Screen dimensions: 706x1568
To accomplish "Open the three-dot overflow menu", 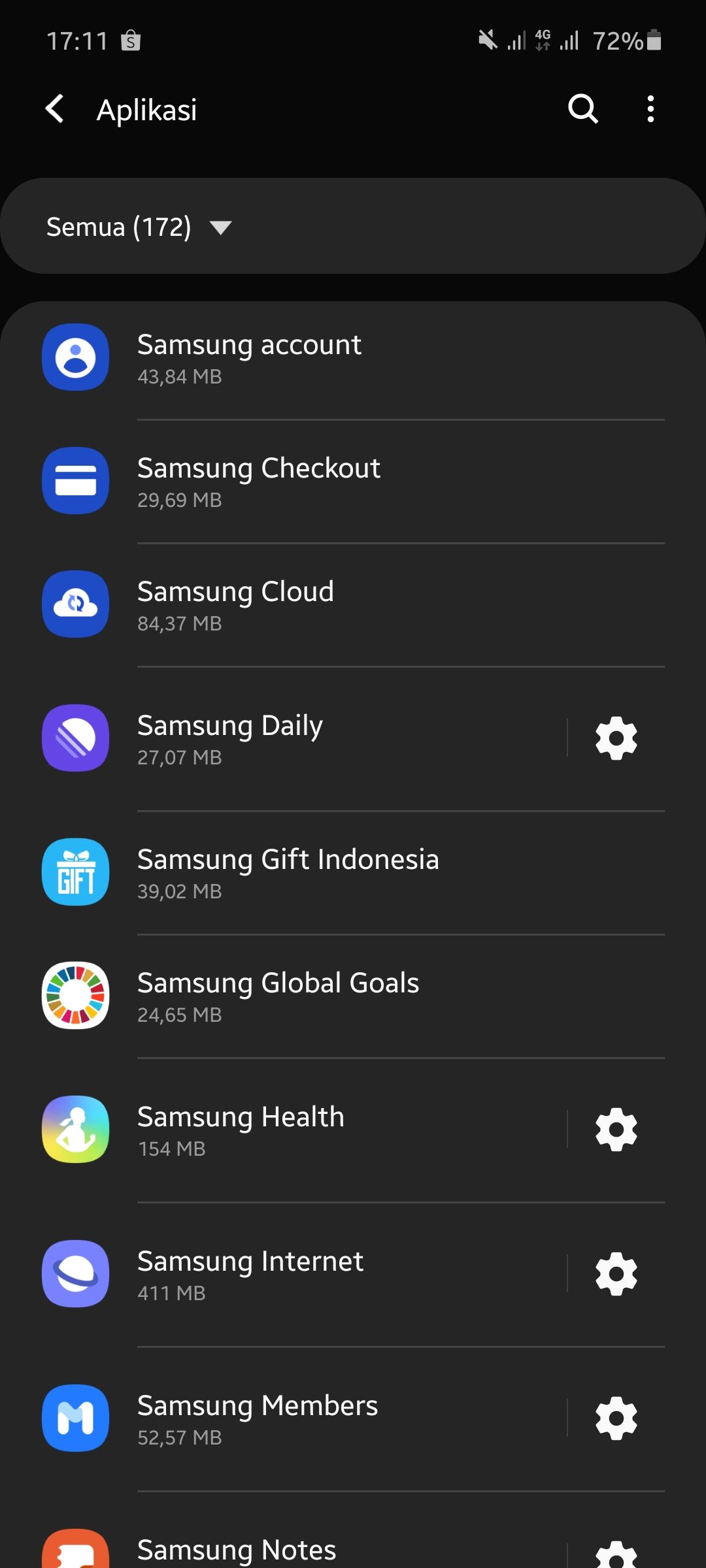I will click(x=650, y=109).
